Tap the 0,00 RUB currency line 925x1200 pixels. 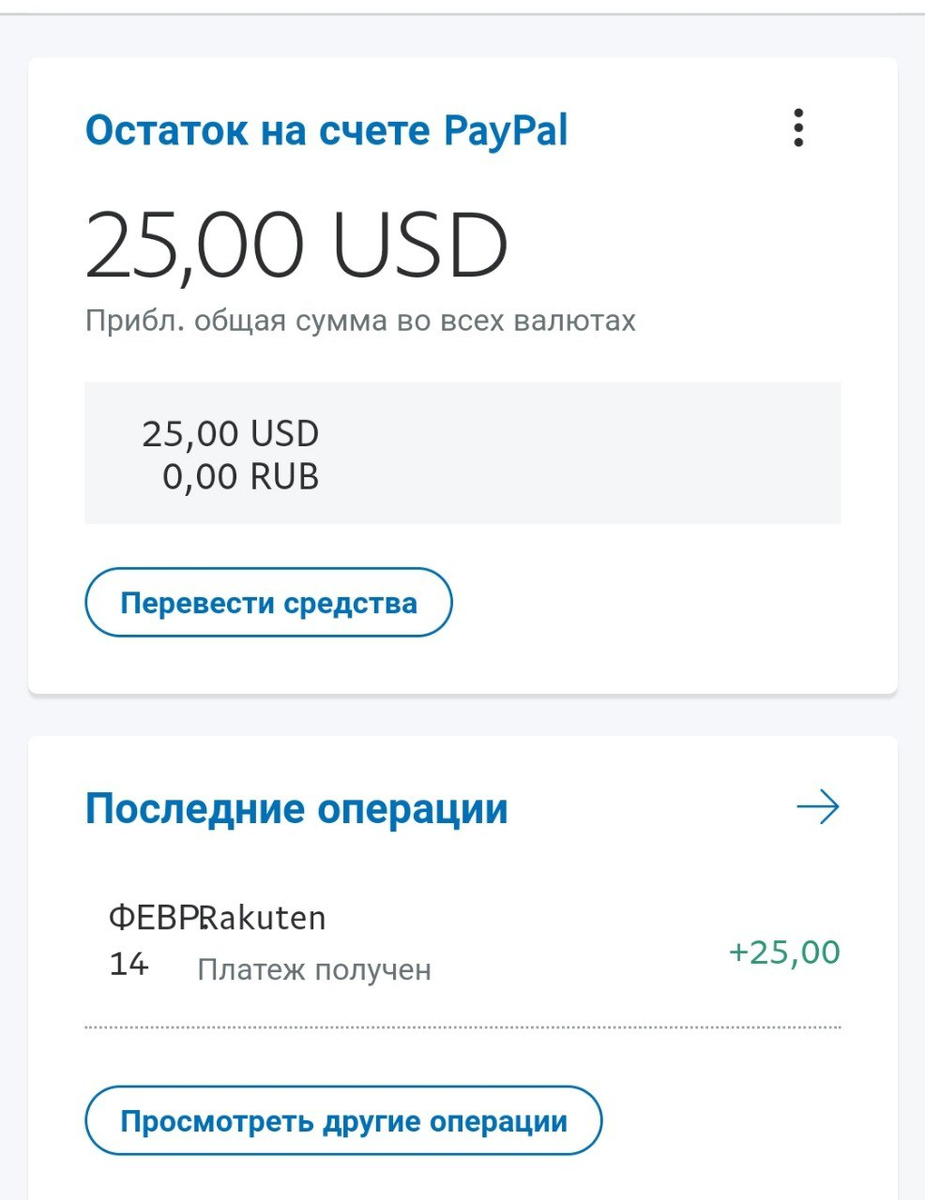tap(240, 477)
